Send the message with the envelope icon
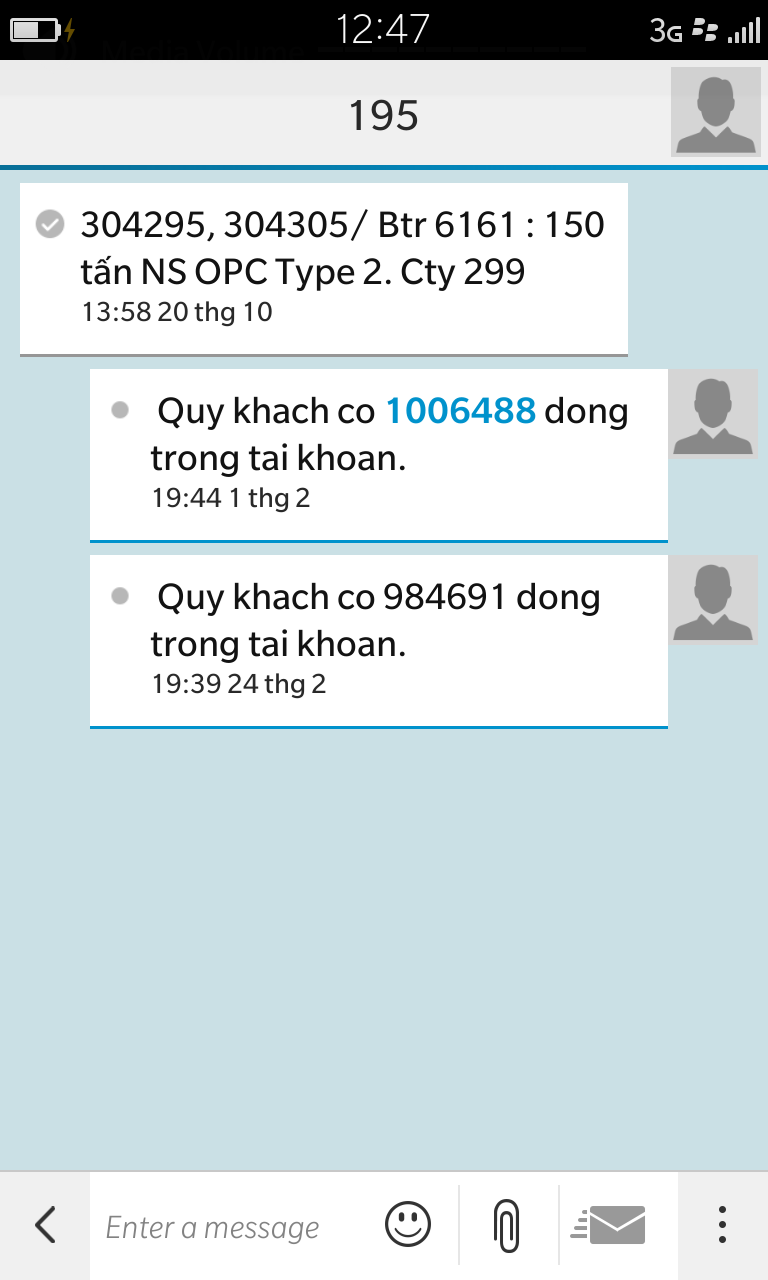This screenshot has width=768, height=1280. pos(610,1225)
